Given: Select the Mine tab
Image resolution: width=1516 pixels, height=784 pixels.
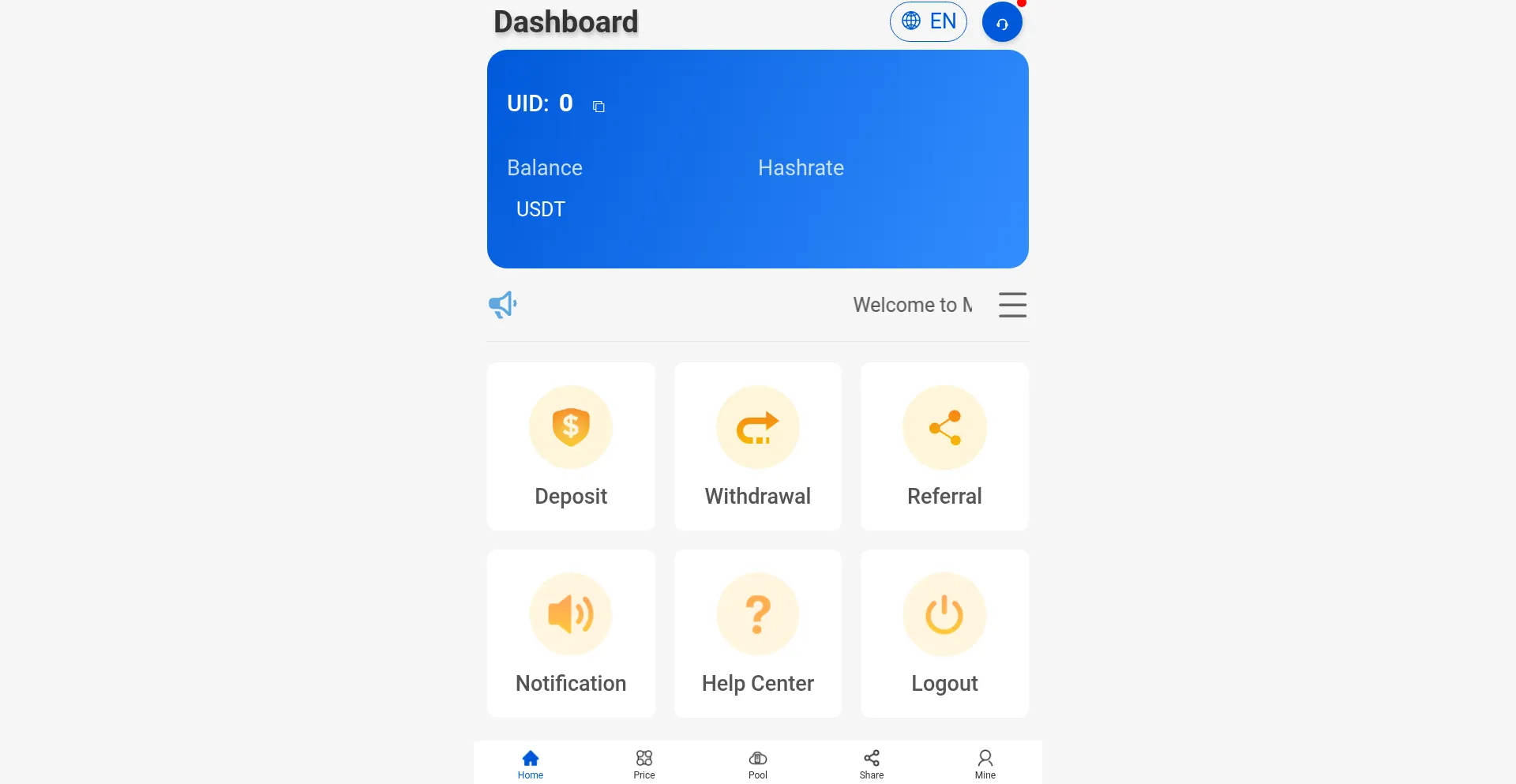Looking at the screenshot, I should point(985,763).
